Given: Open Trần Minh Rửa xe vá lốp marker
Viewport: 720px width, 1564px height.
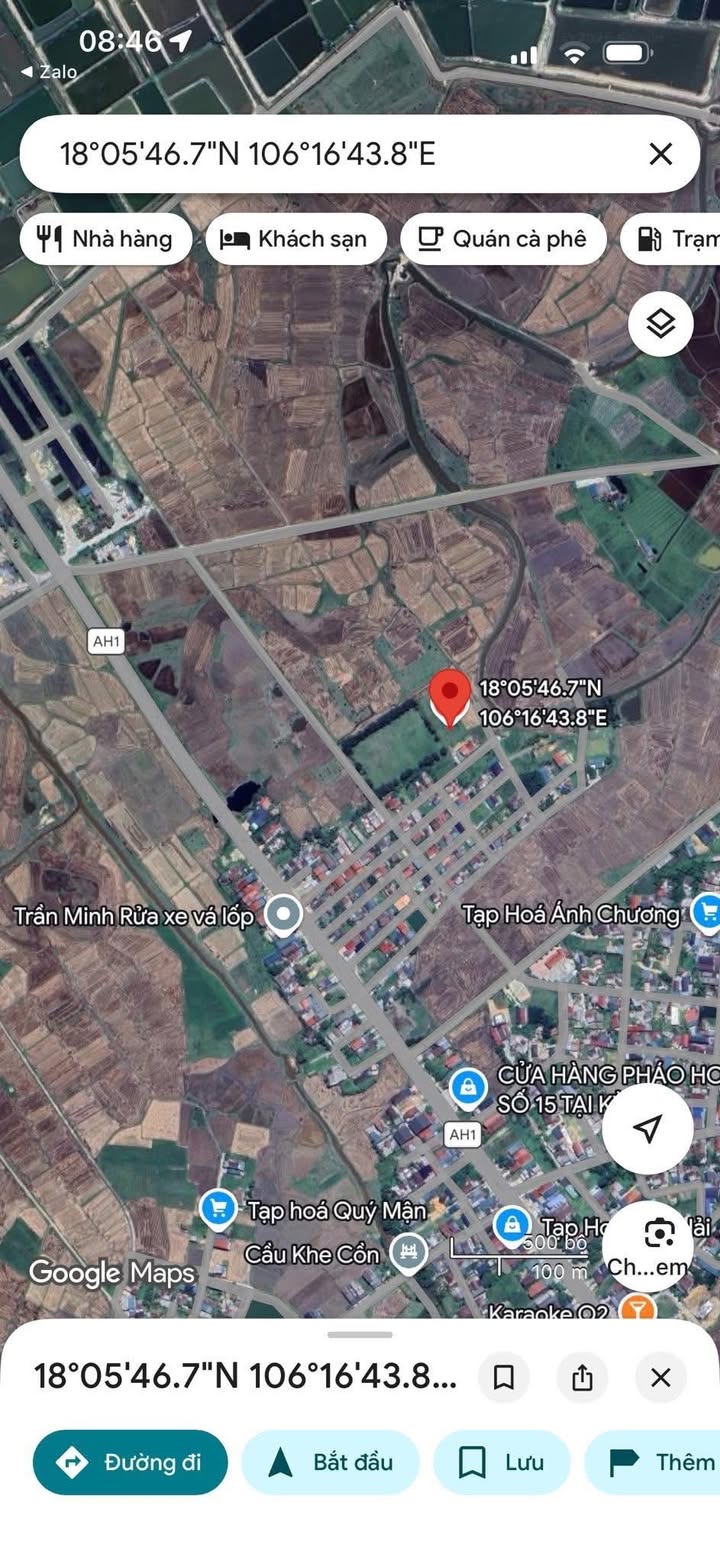Looking at the screenshot, I should point(285,914).
